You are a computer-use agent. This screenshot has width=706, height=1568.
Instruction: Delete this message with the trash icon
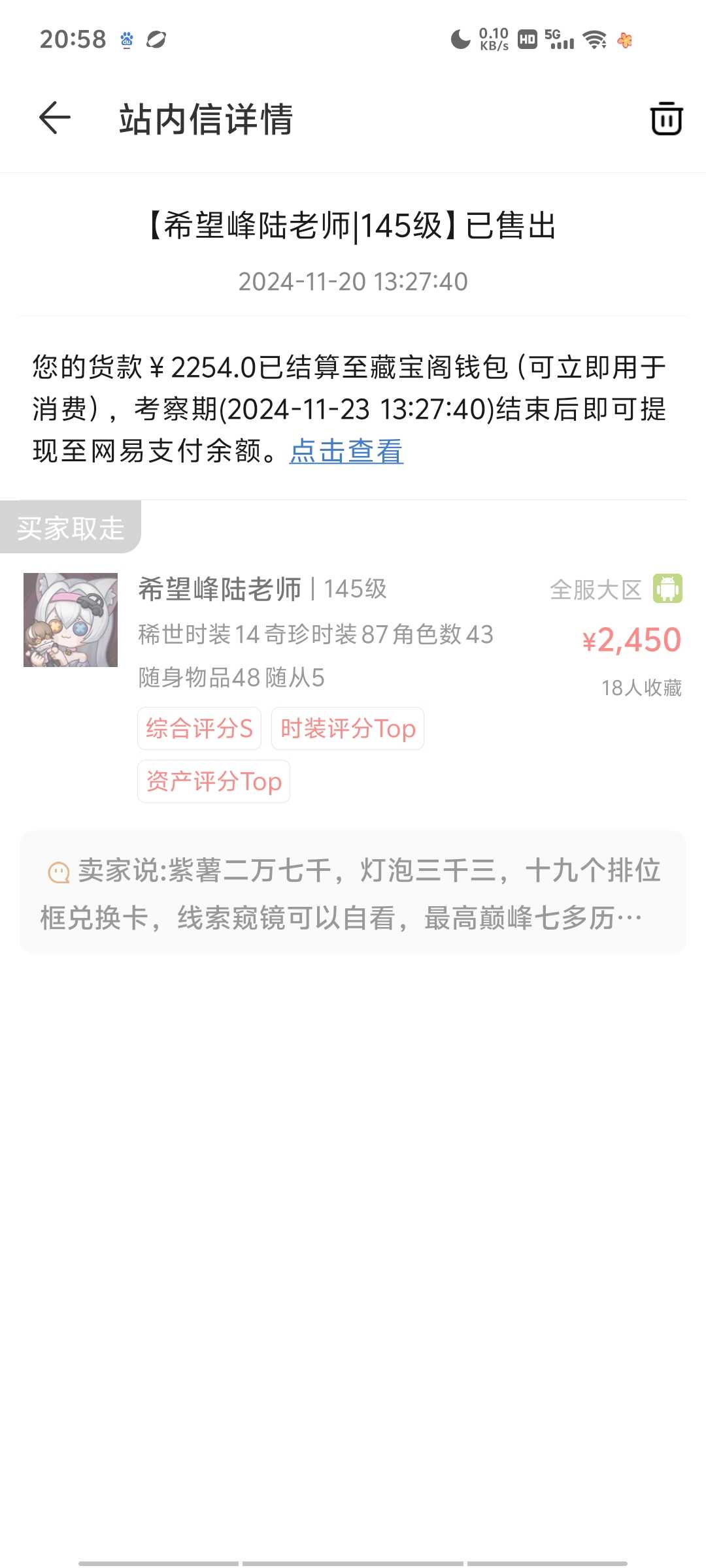click(x=666, y=119)
